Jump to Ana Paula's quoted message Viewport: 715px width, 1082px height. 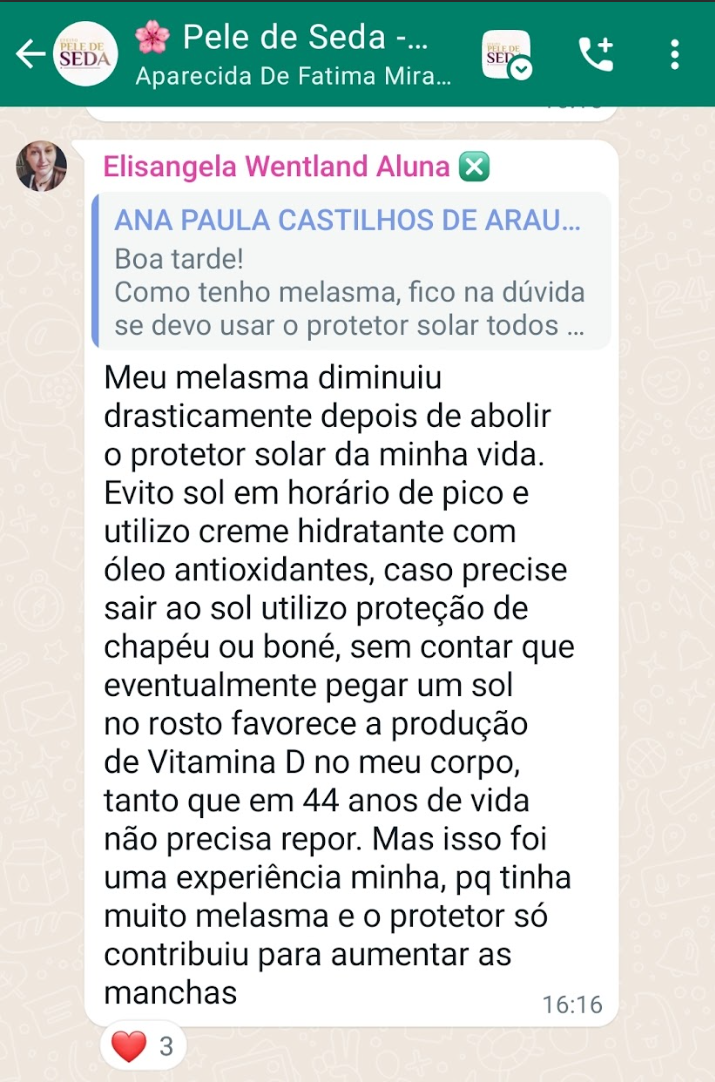[x=349, y=270]
